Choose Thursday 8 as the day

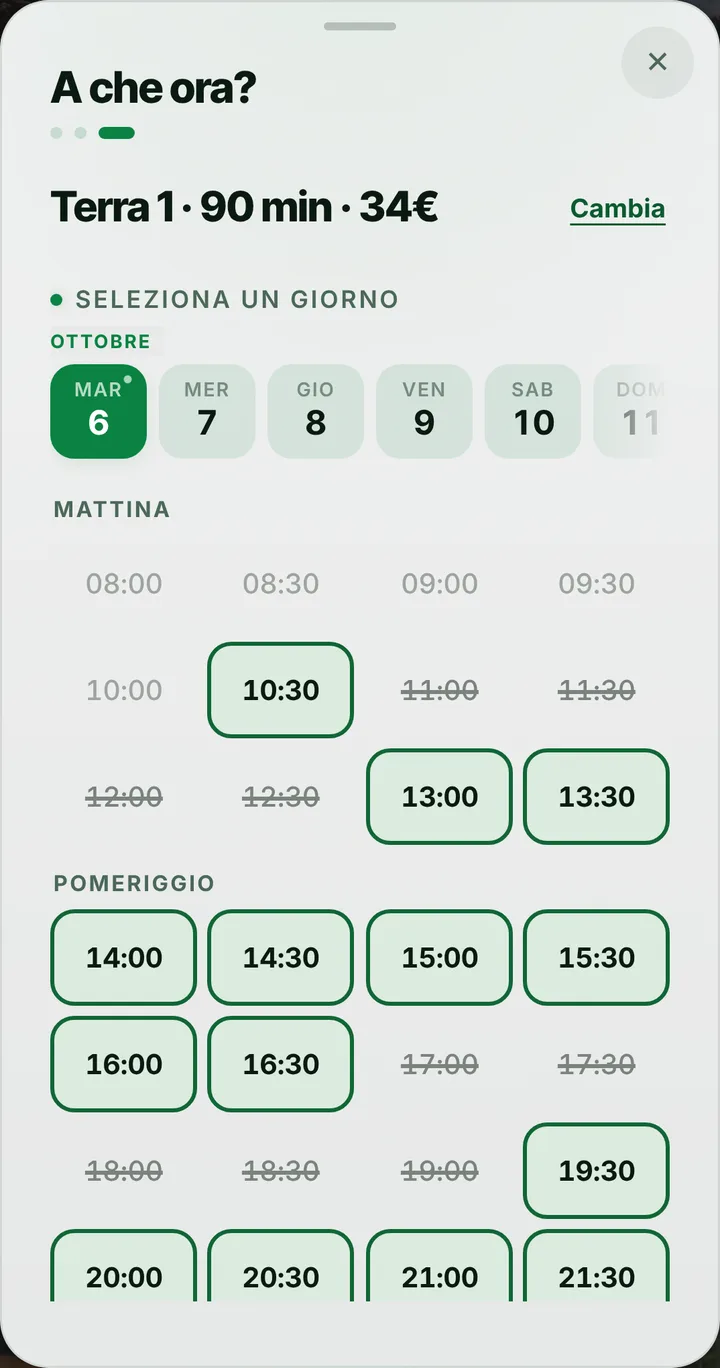pos(315,411)
